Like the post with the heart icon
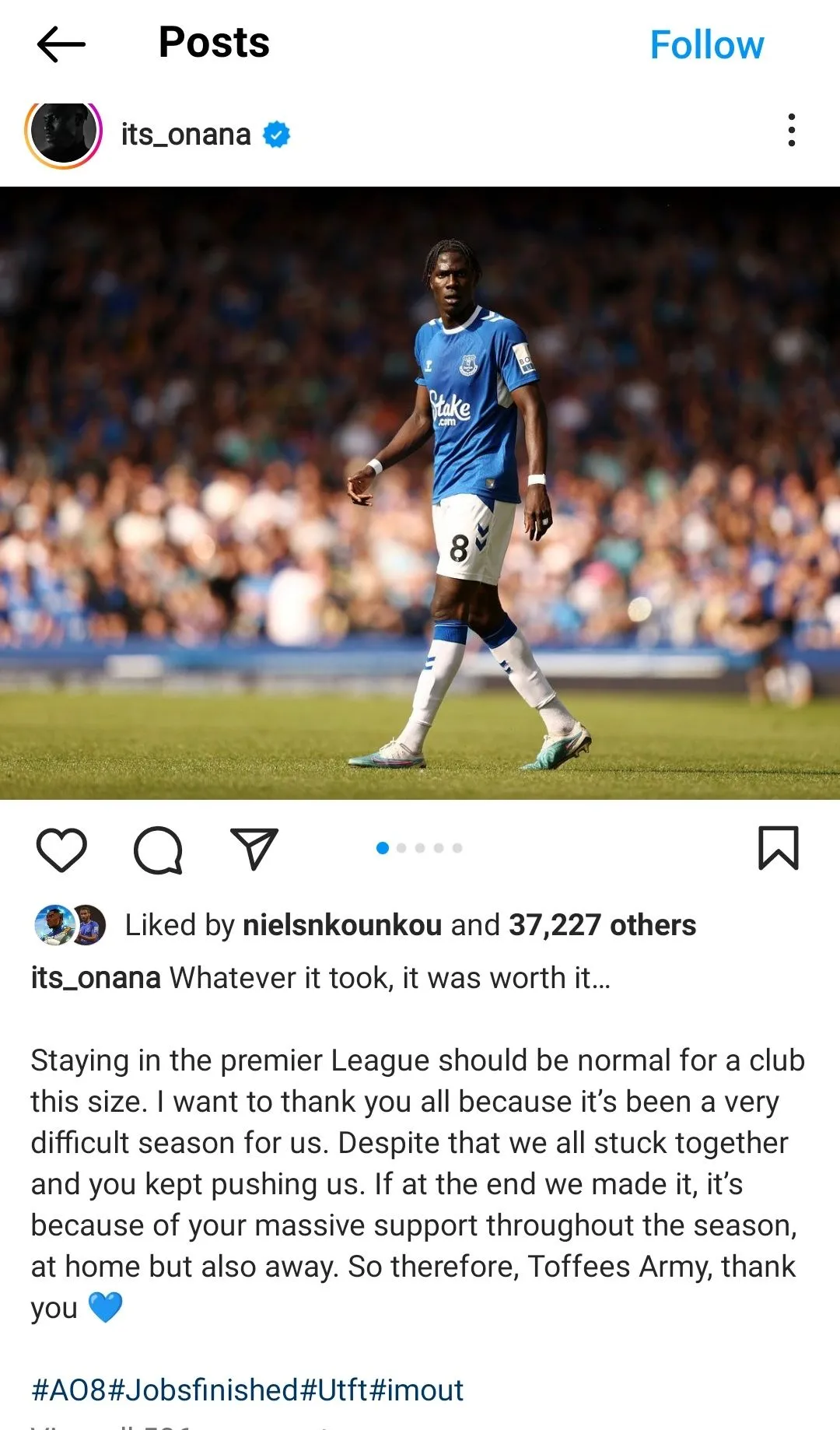Viewport: 840px width, 1430px height. tap(61, 849)
